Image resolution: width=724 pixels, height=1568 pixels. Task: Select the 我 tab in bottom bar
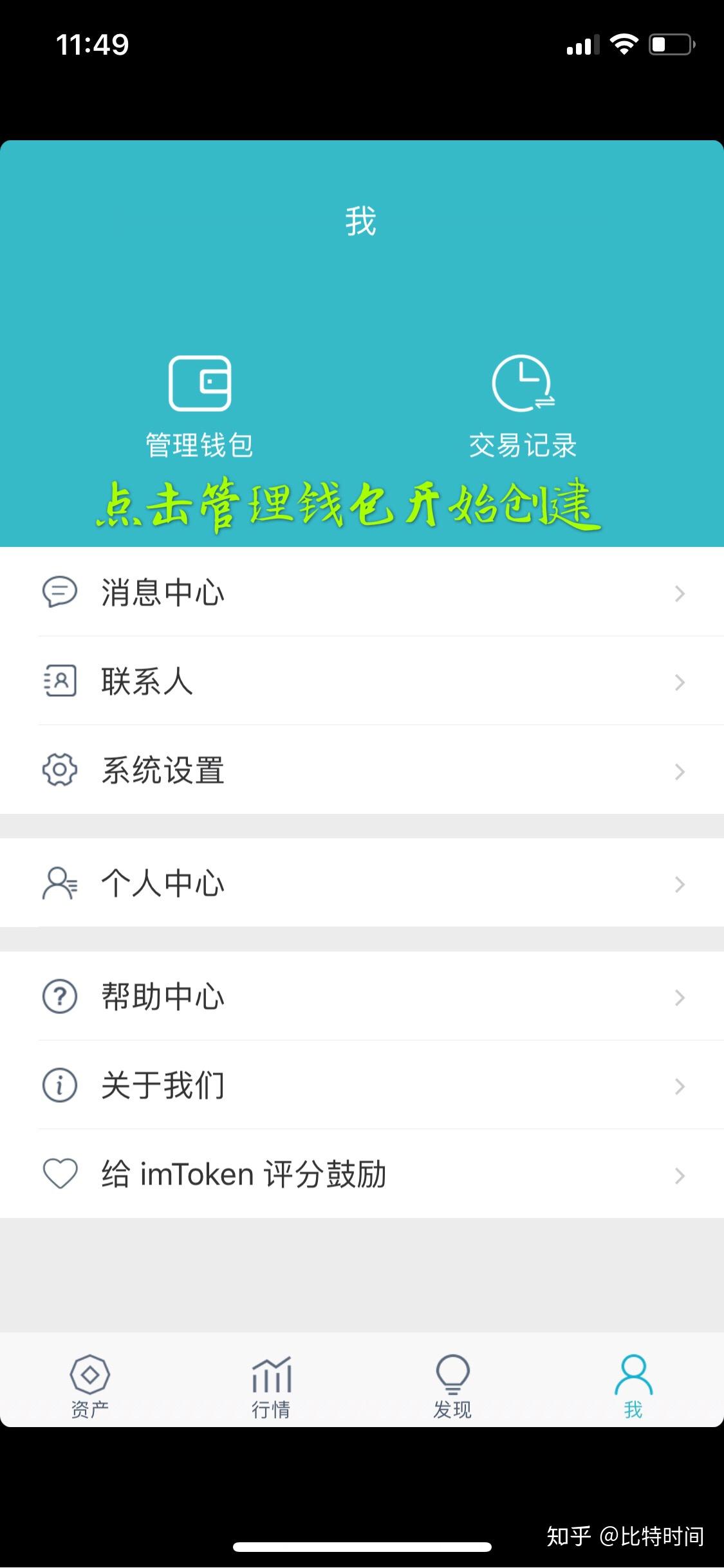tap(633, 1386)
